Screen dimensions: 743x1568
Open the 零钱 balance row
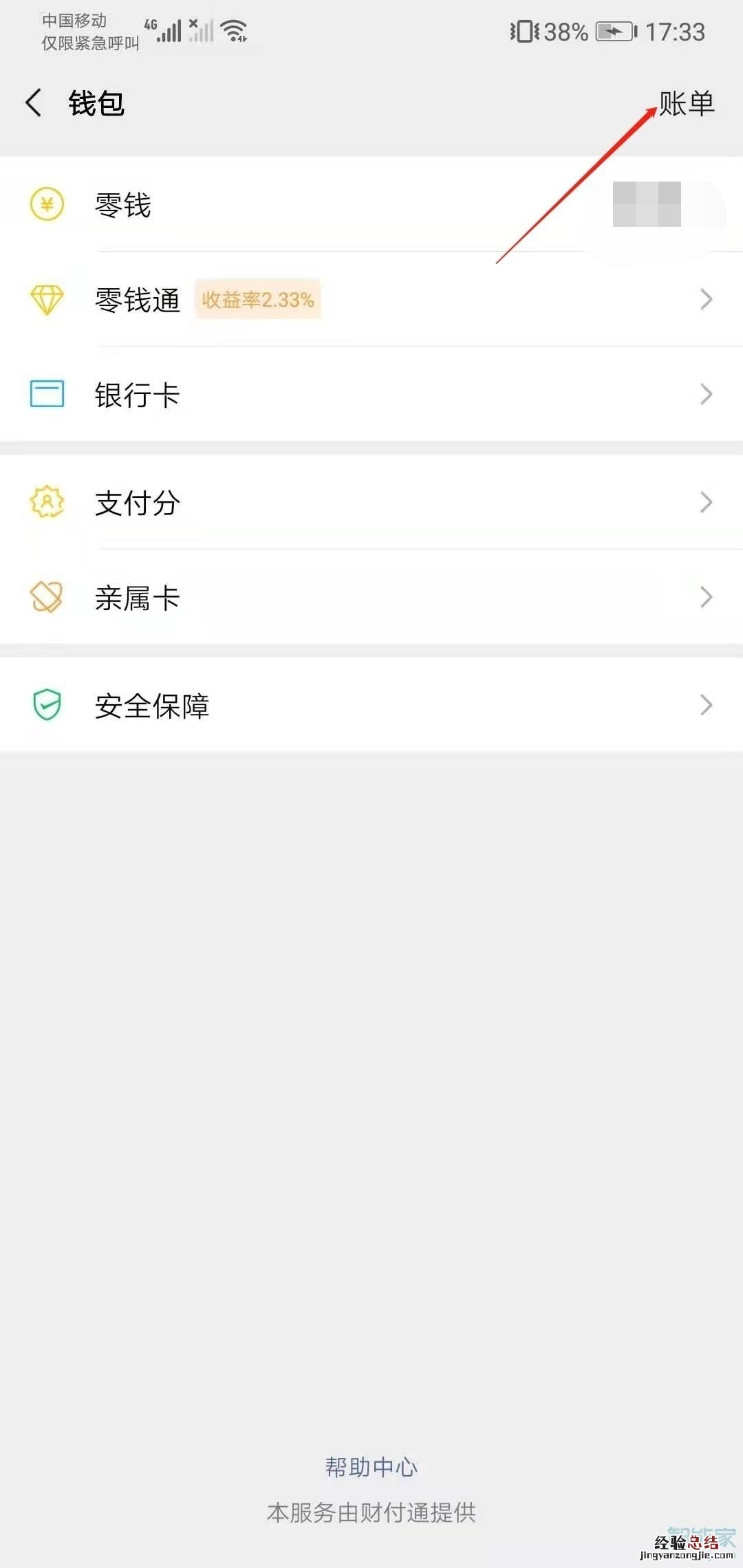371,204
